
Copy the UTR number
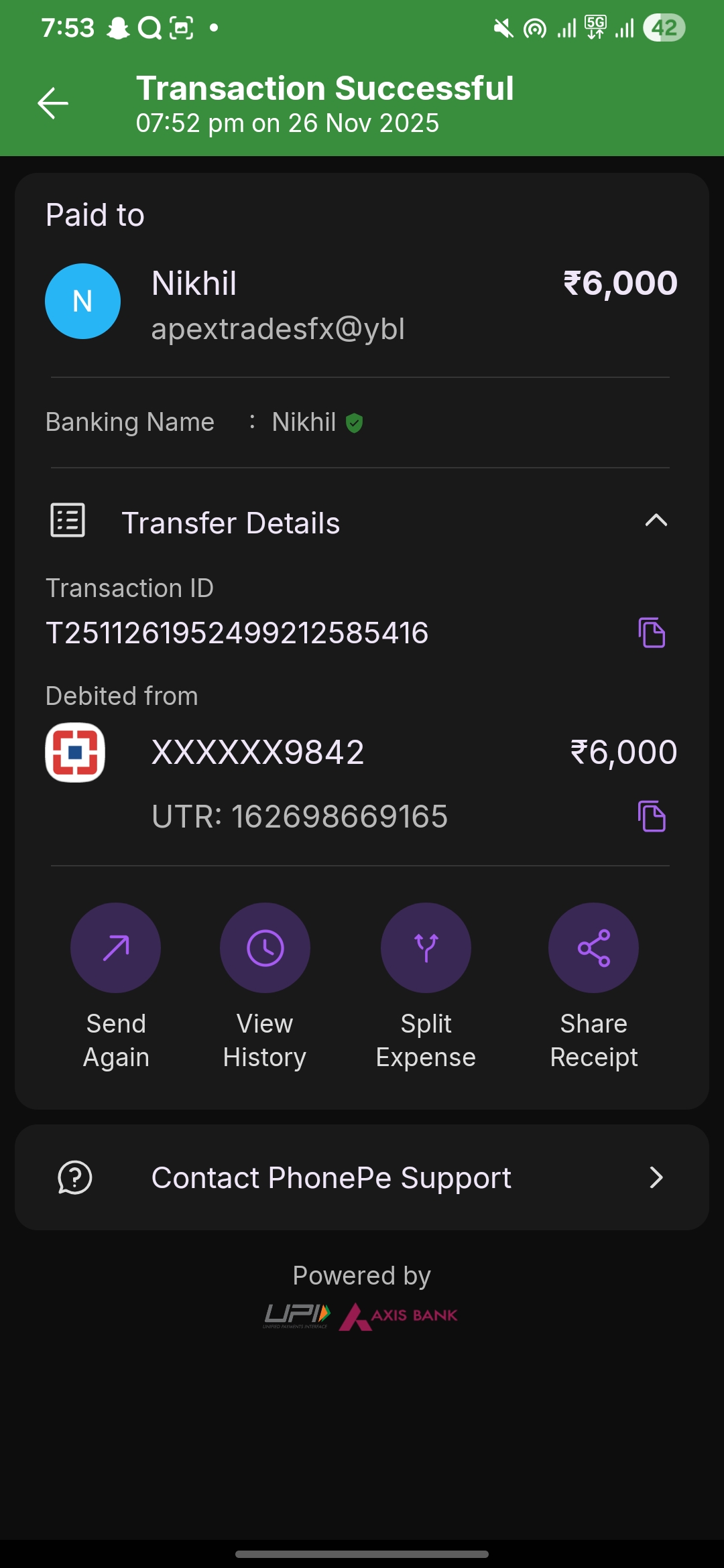(x=652, y=816)
